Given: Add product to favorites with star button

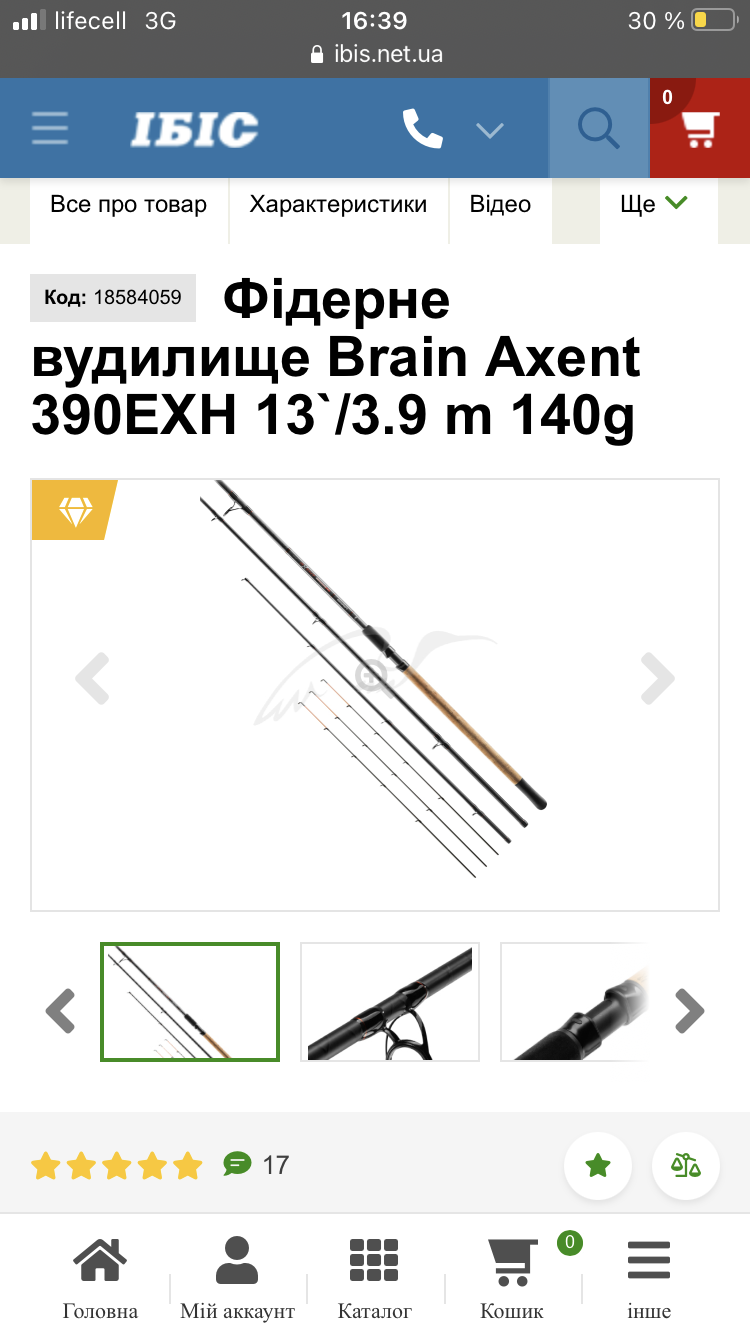Looking at the screenshot, I should 598,1165.
